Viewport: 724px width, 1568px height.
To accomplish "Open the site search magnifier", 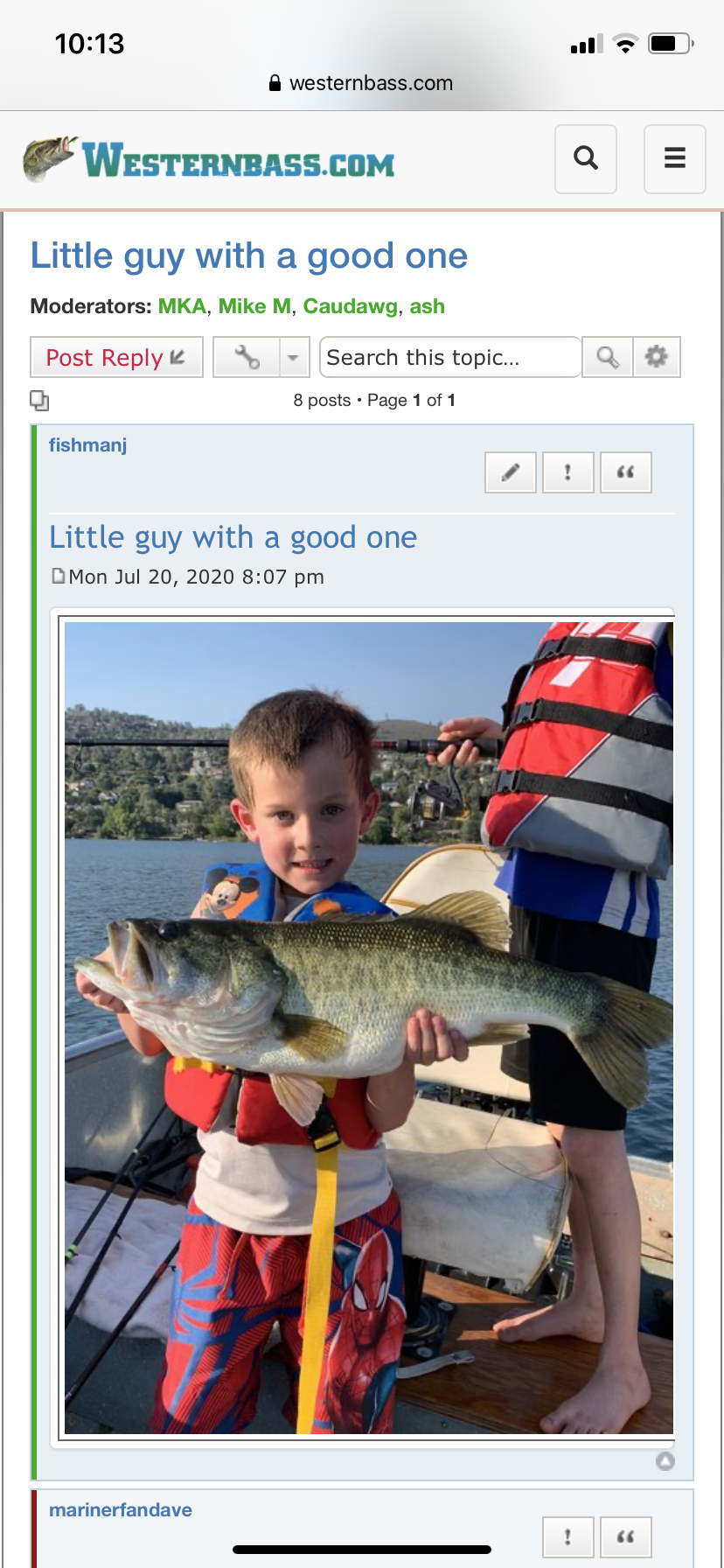I will click(586, 158).
